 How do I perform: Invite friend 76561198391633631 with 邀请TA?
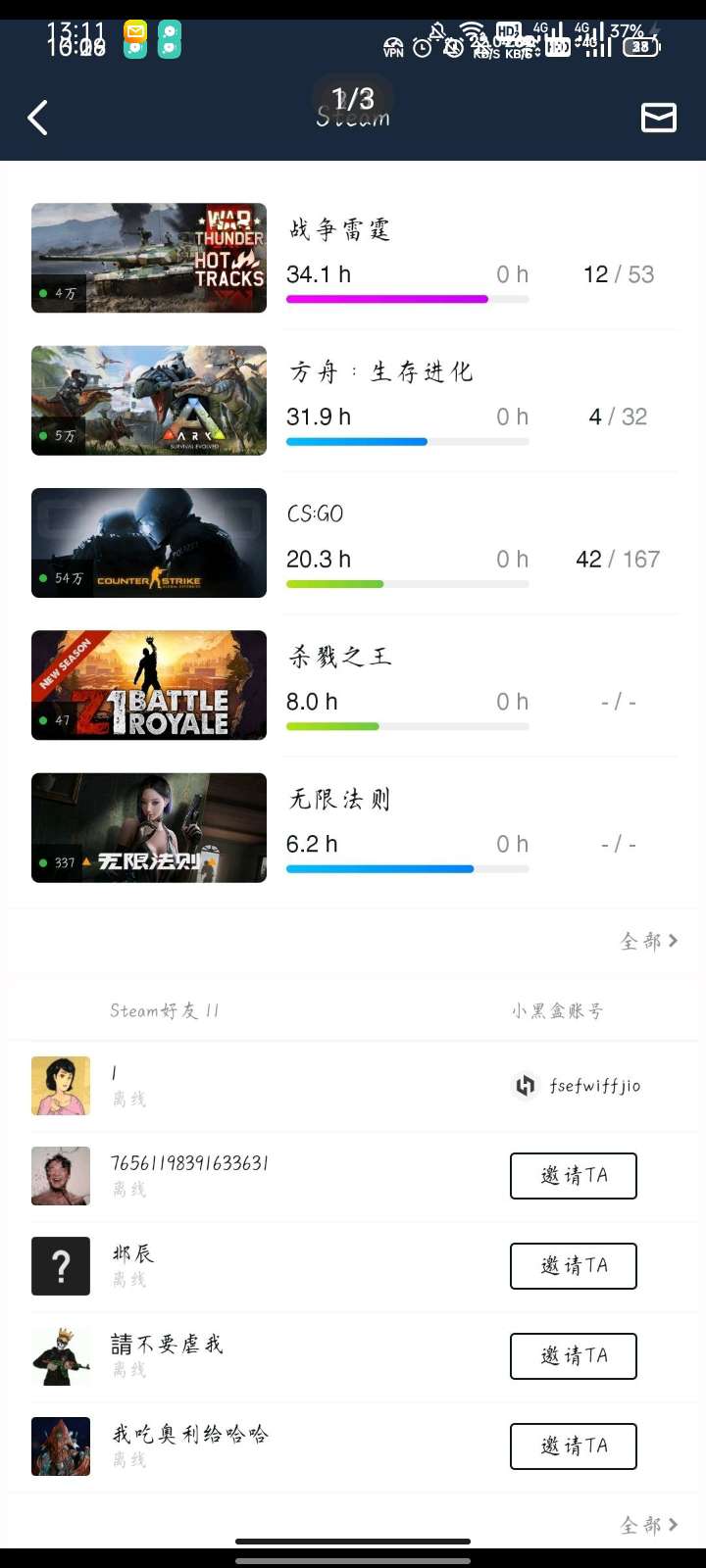click(x=574, y=1176)
